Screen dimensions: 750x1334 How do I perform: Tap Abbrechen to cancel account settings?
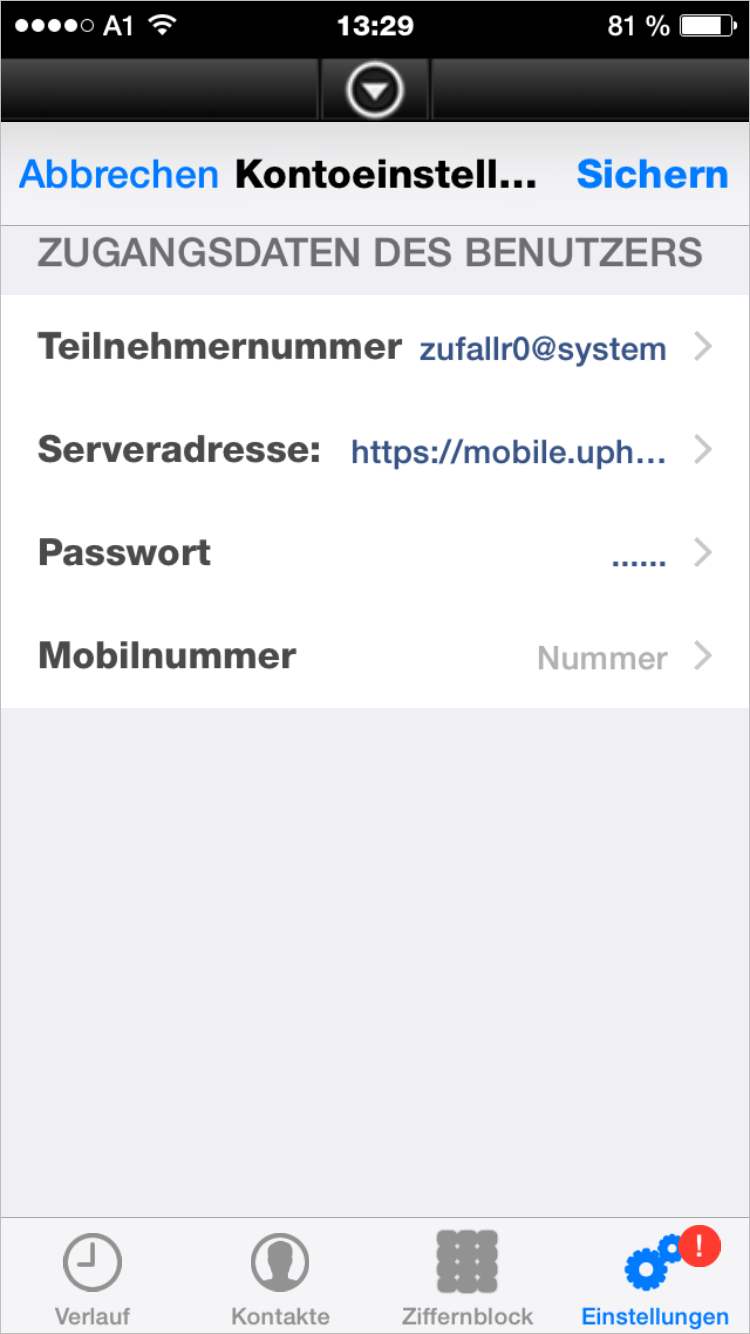point(119,174)
